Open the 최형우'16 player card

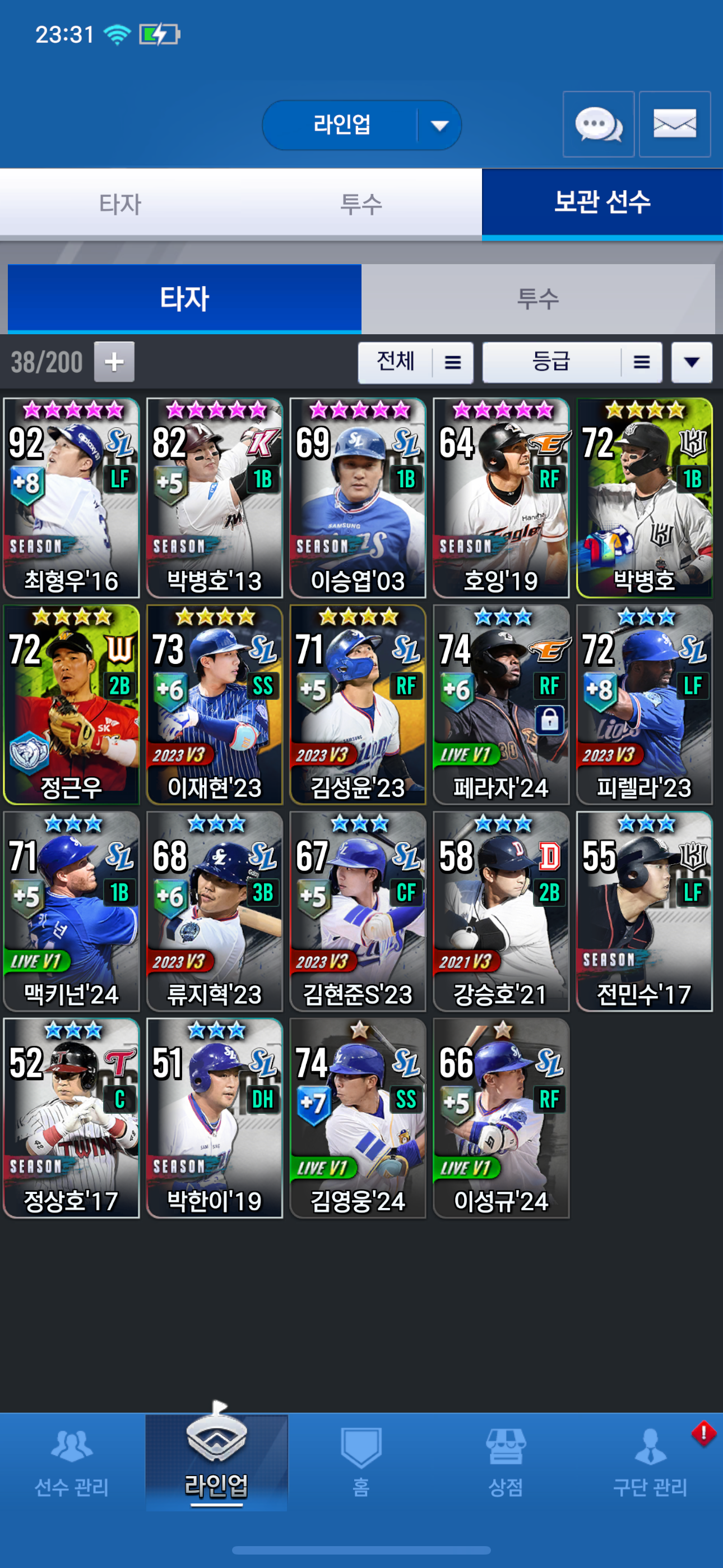71,497
